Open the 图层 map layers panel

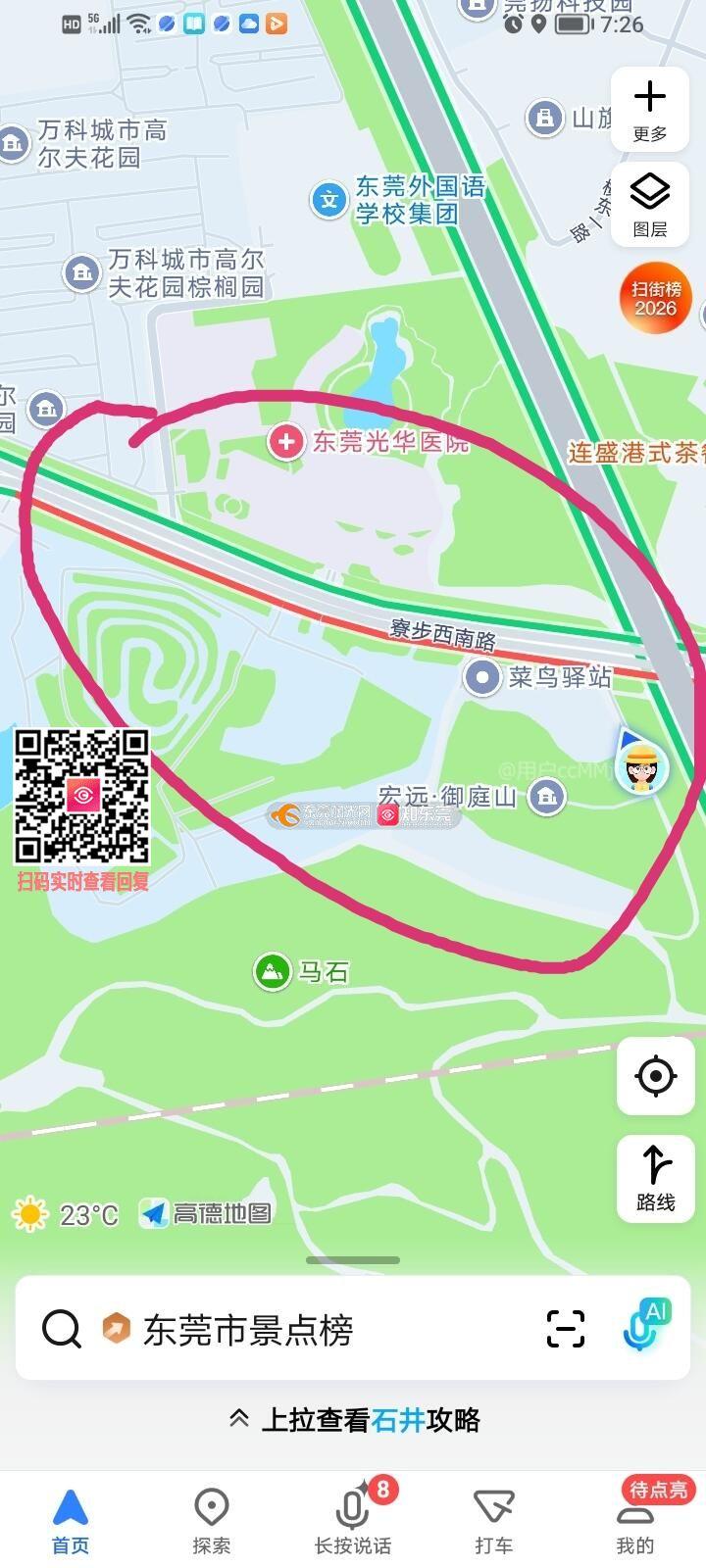click(x=649, y=205)
